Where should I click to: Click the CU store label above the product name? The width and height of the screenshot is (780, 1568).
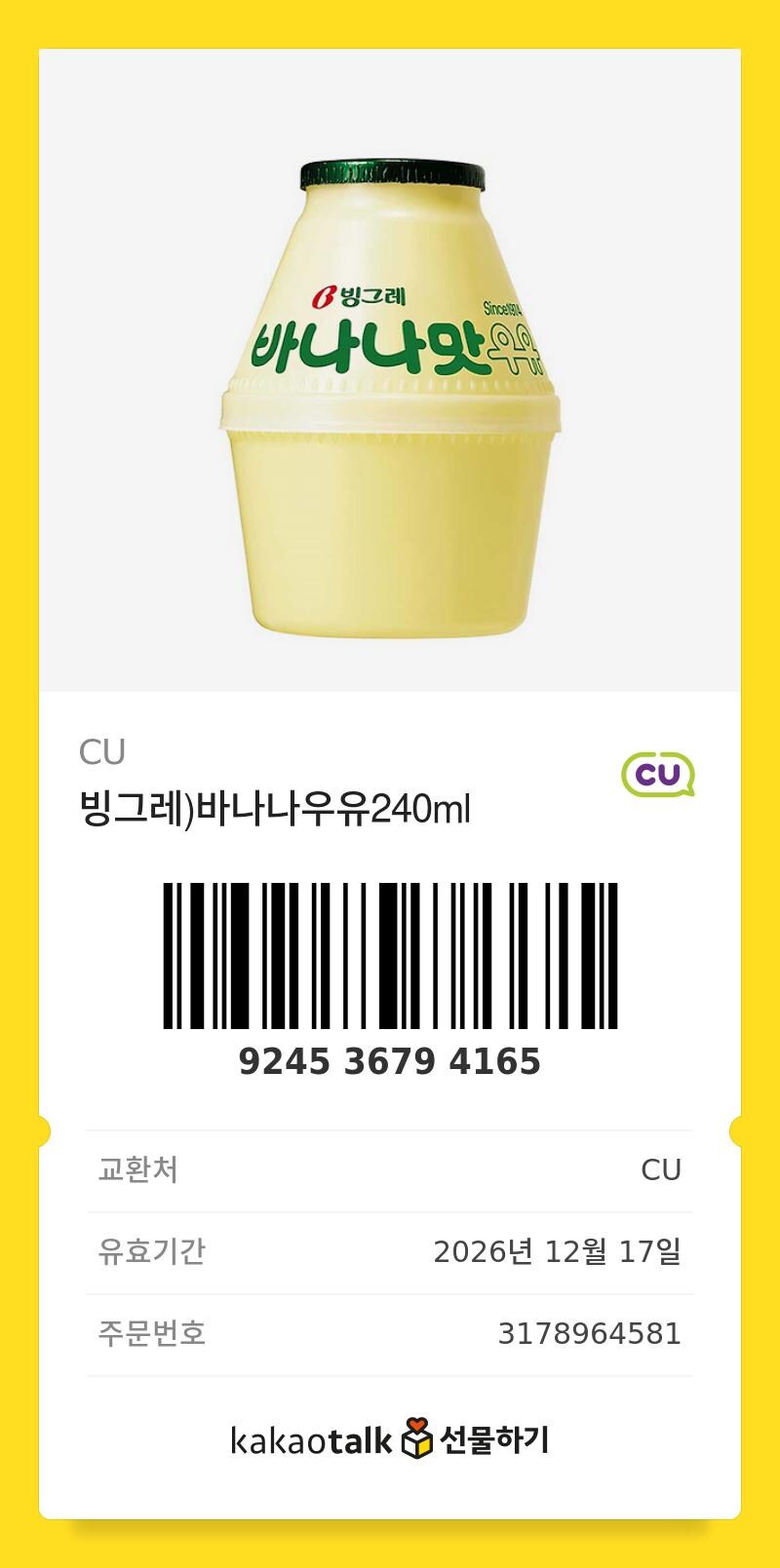pos(100,751)
